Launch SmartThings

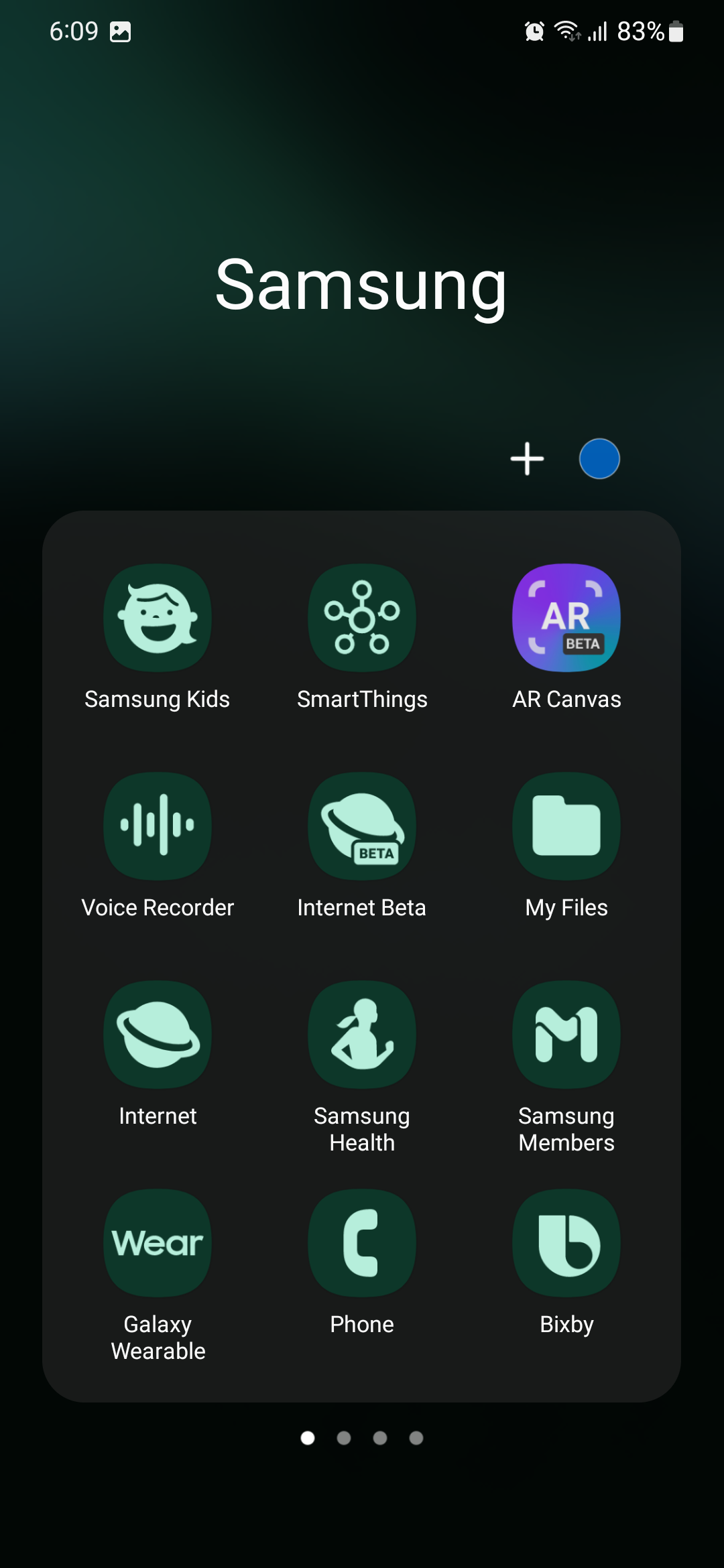(362, 618)
